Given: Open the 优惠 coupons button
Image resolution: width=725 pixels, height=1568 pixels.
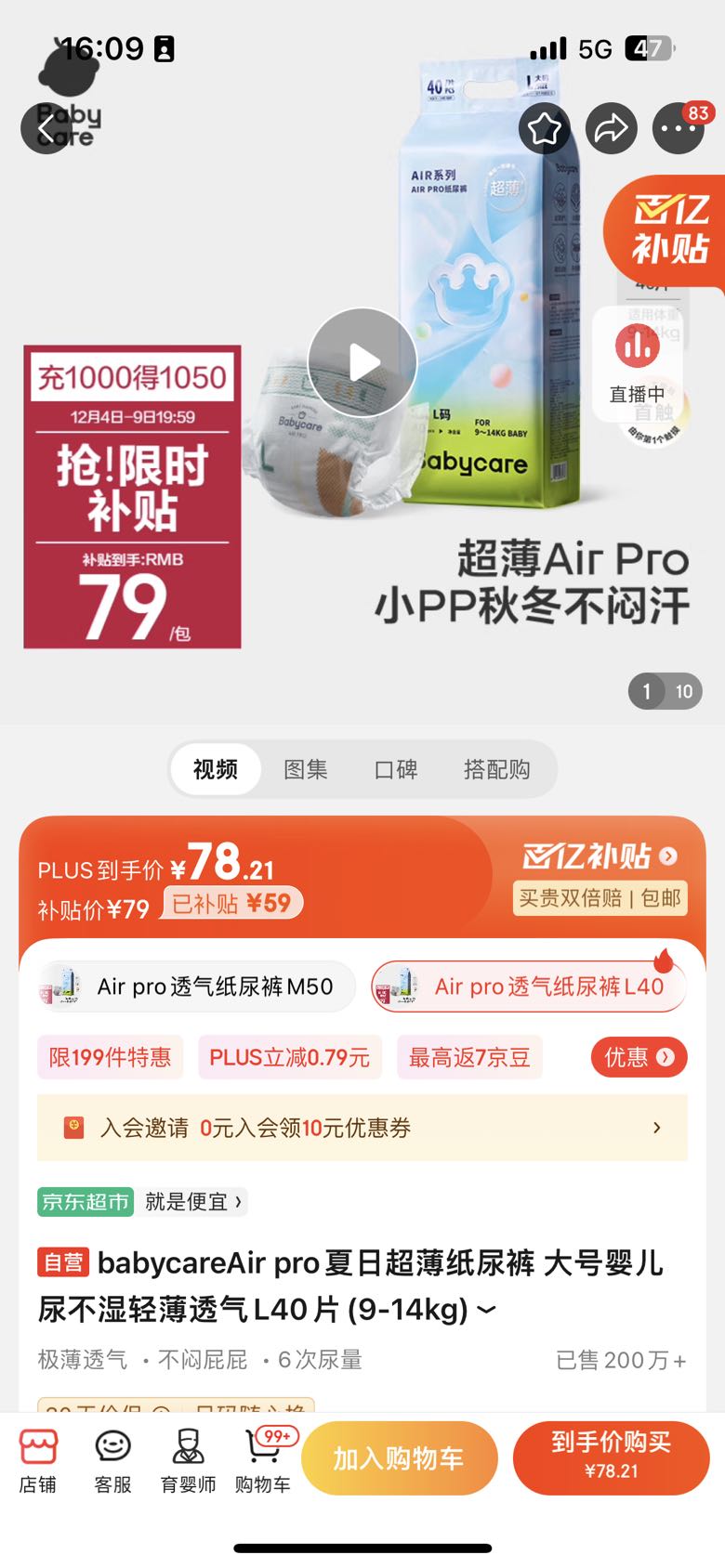Looking at the screenshot, I should (x=639, y=1057).
